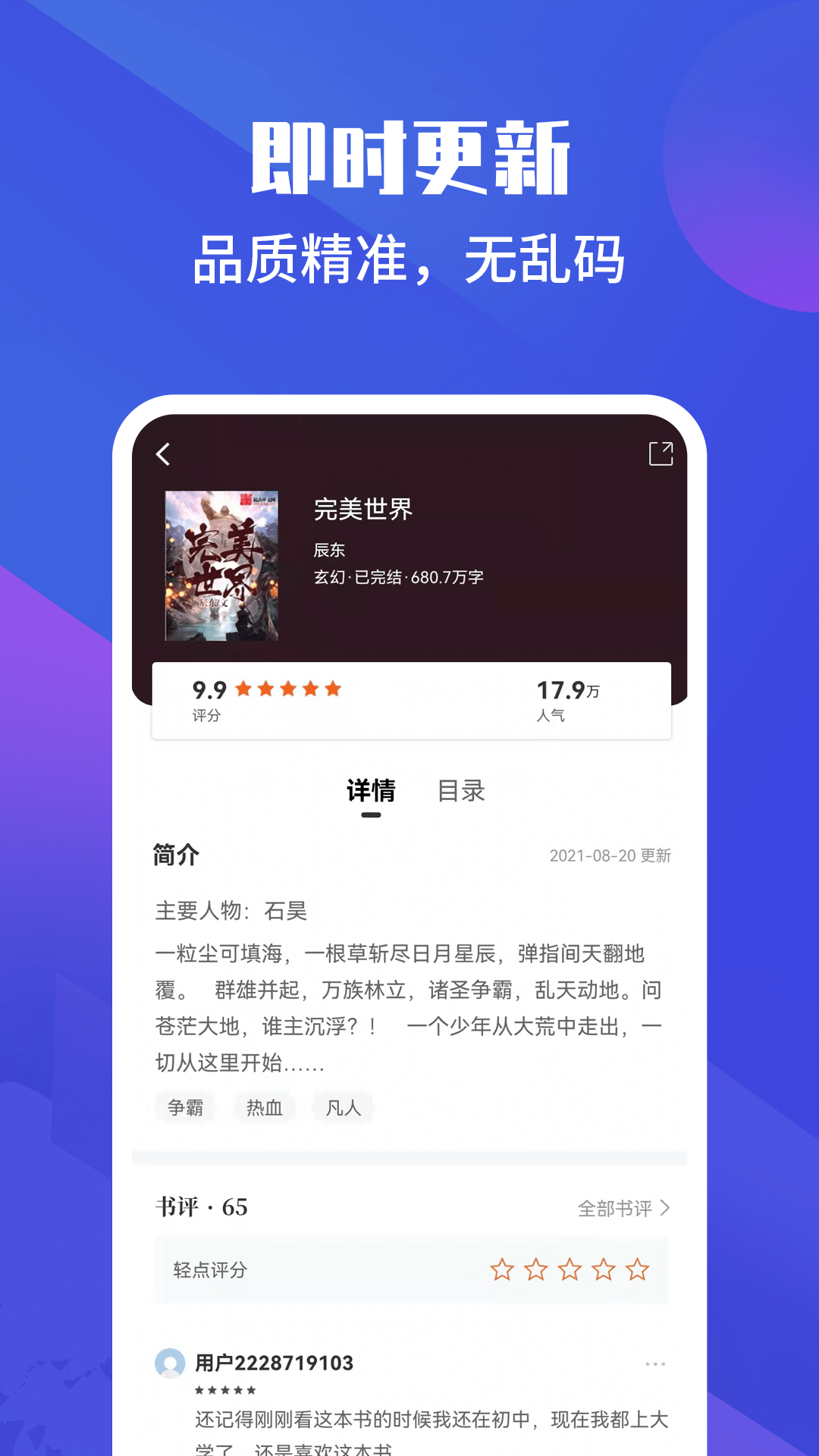Click the author name 辰东
The image size is (819, 1456).
tap(329, 550)
